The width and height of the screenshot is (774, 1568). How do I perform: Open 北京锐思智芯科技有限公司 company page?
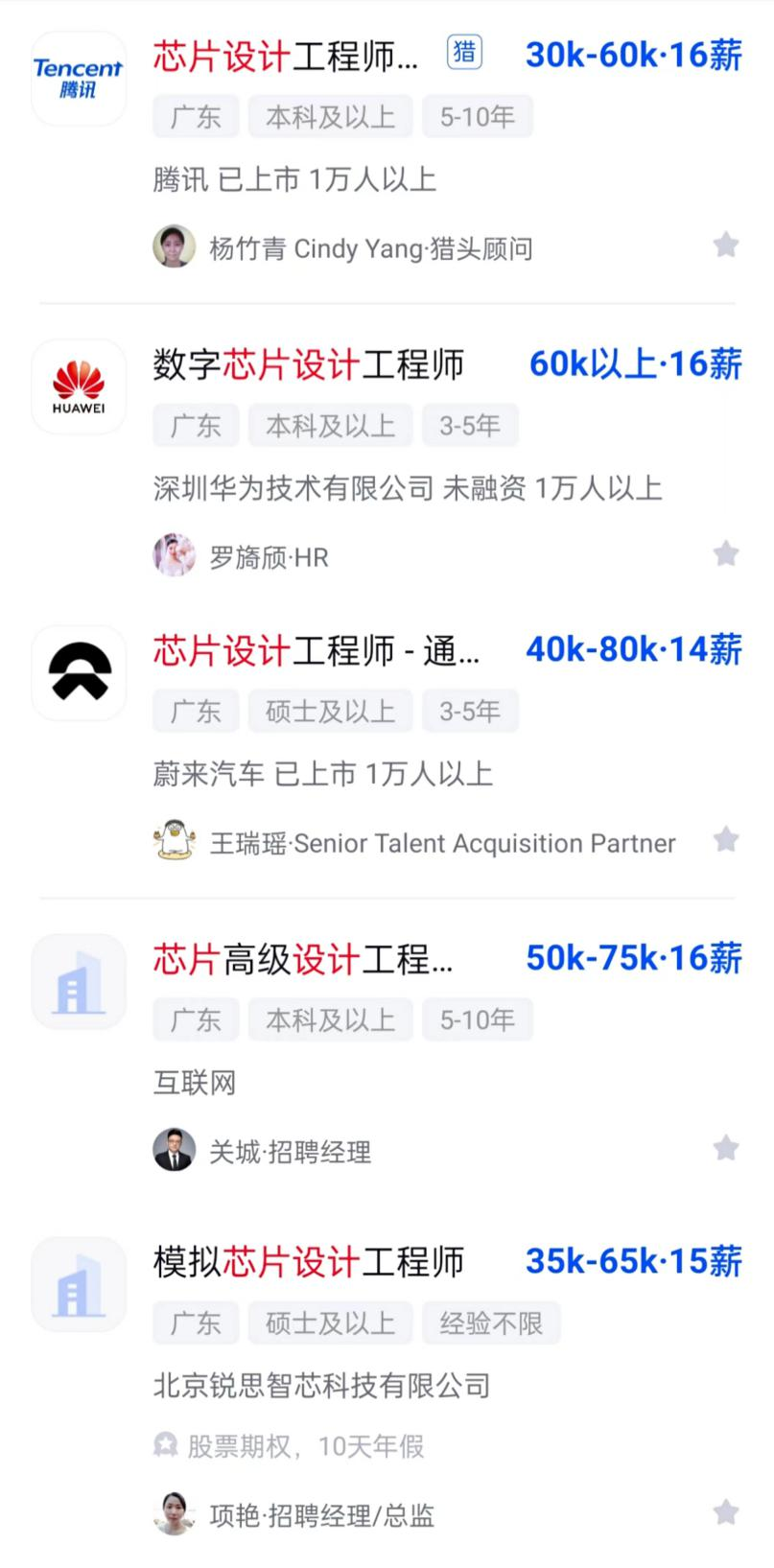pos(321,1385)
